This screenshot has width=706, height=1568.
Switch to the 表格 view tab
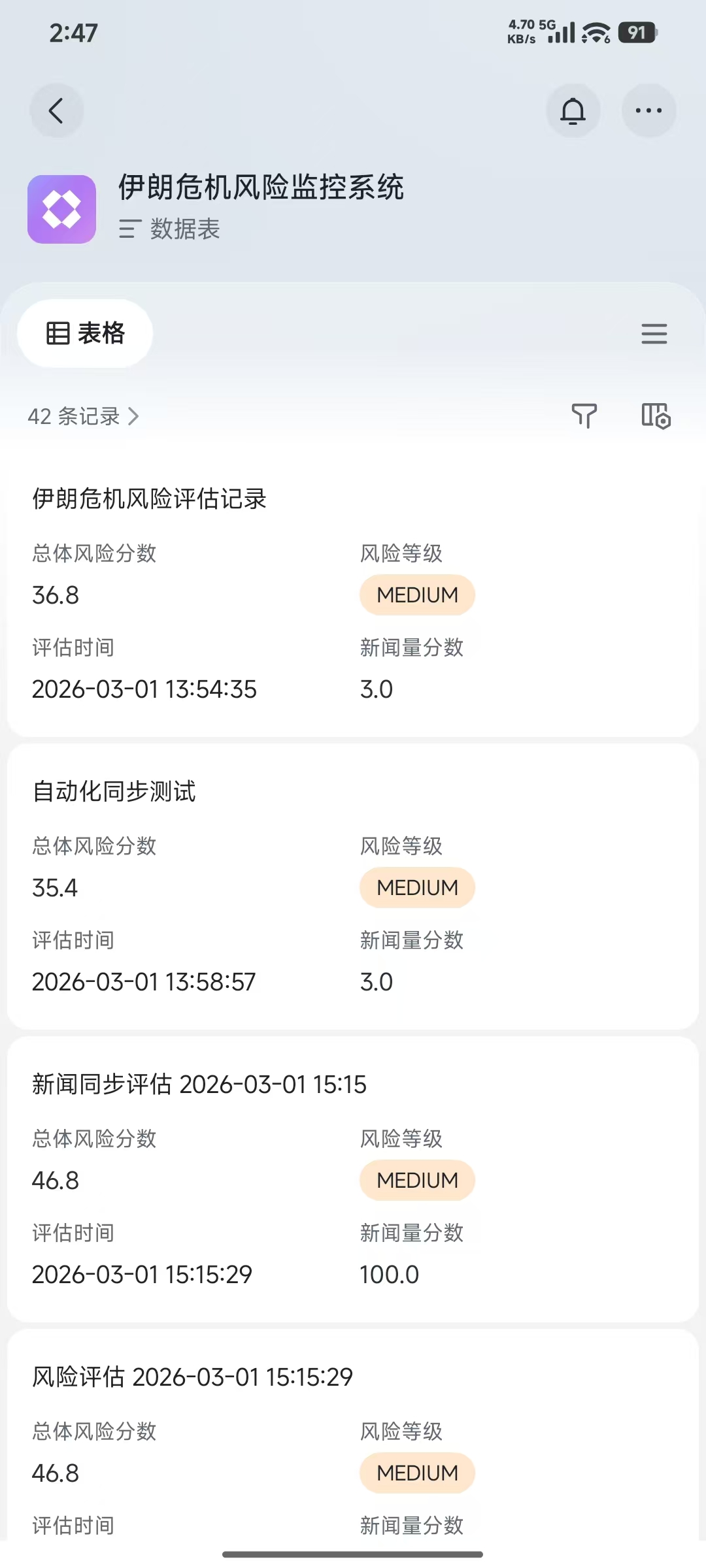(x=85, y=333)
